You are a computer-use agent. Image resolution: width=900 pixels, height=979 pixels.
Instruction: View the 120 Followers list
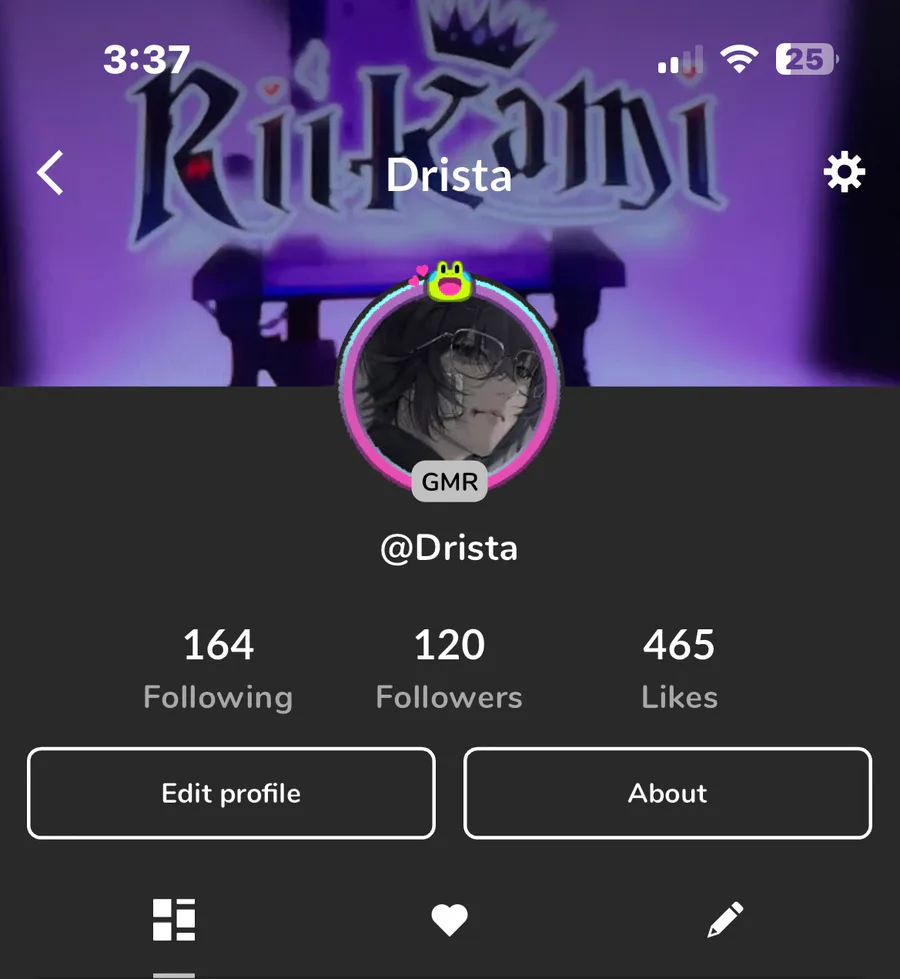tap(449, 668)
